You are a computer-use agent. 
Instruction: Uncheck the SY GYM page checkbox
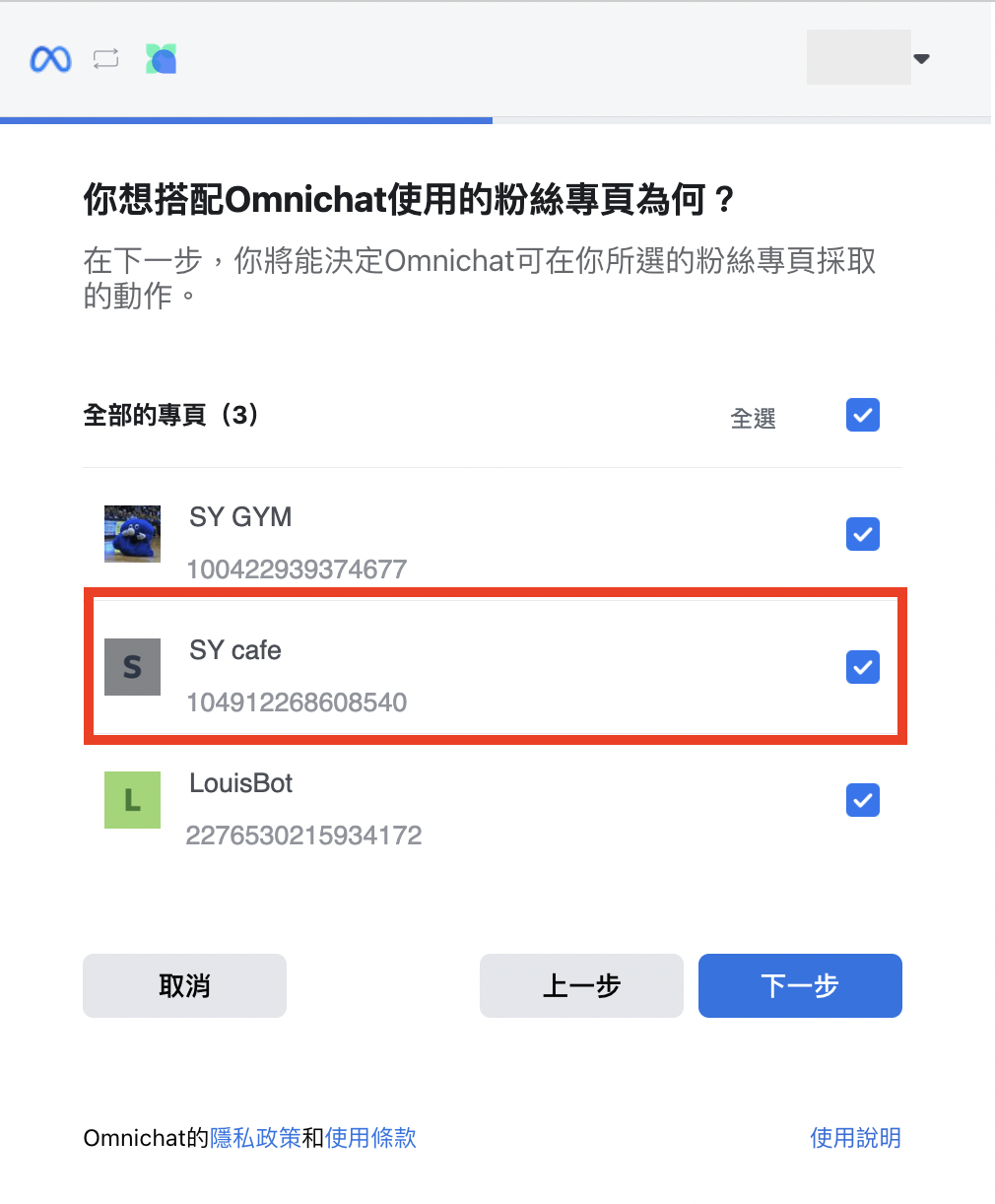pos(862,534)
